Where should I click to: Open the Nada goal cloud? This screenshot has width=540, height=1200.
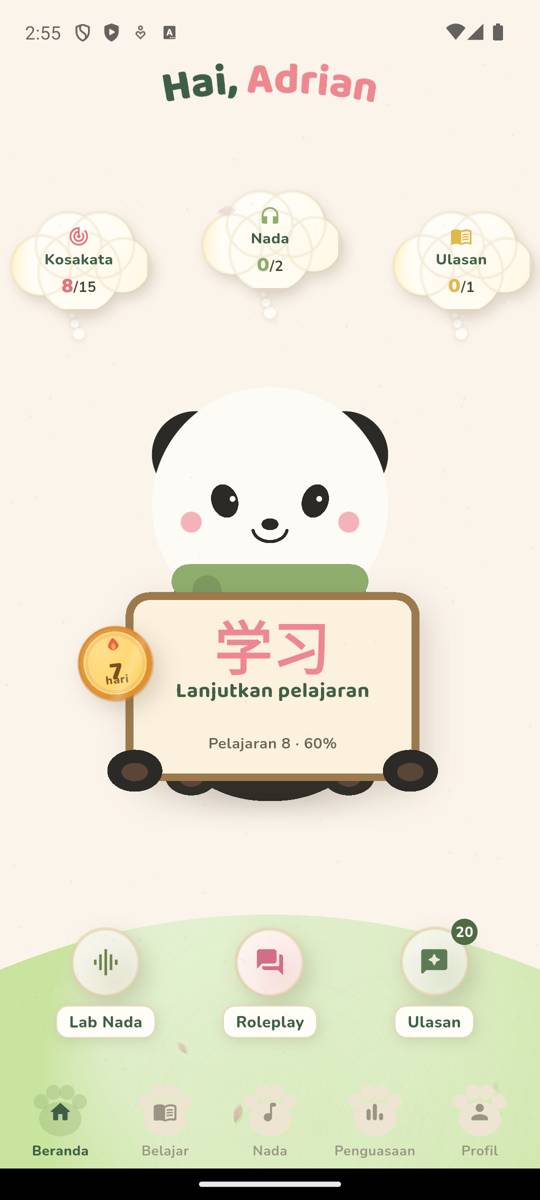(270, 242)
